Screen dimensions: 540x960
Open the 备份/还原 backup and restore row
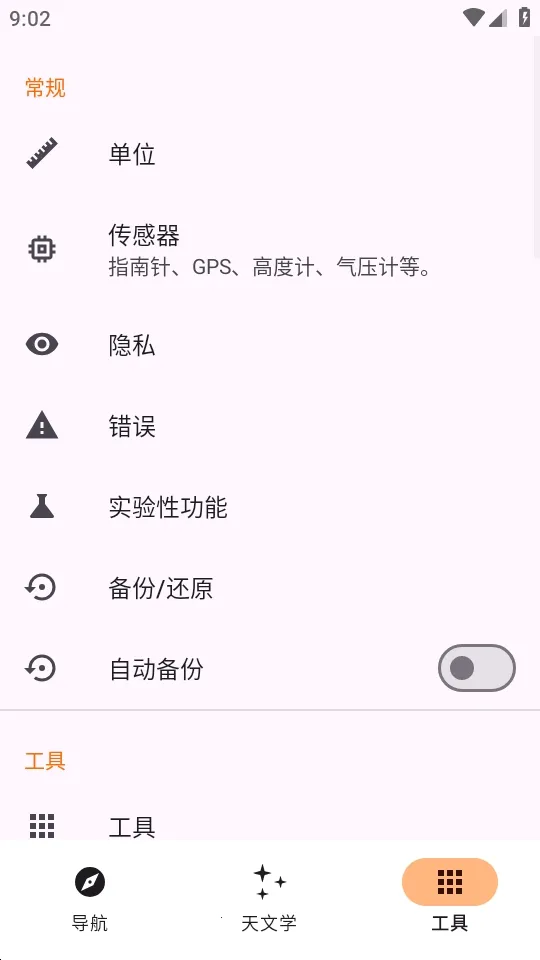270,588
